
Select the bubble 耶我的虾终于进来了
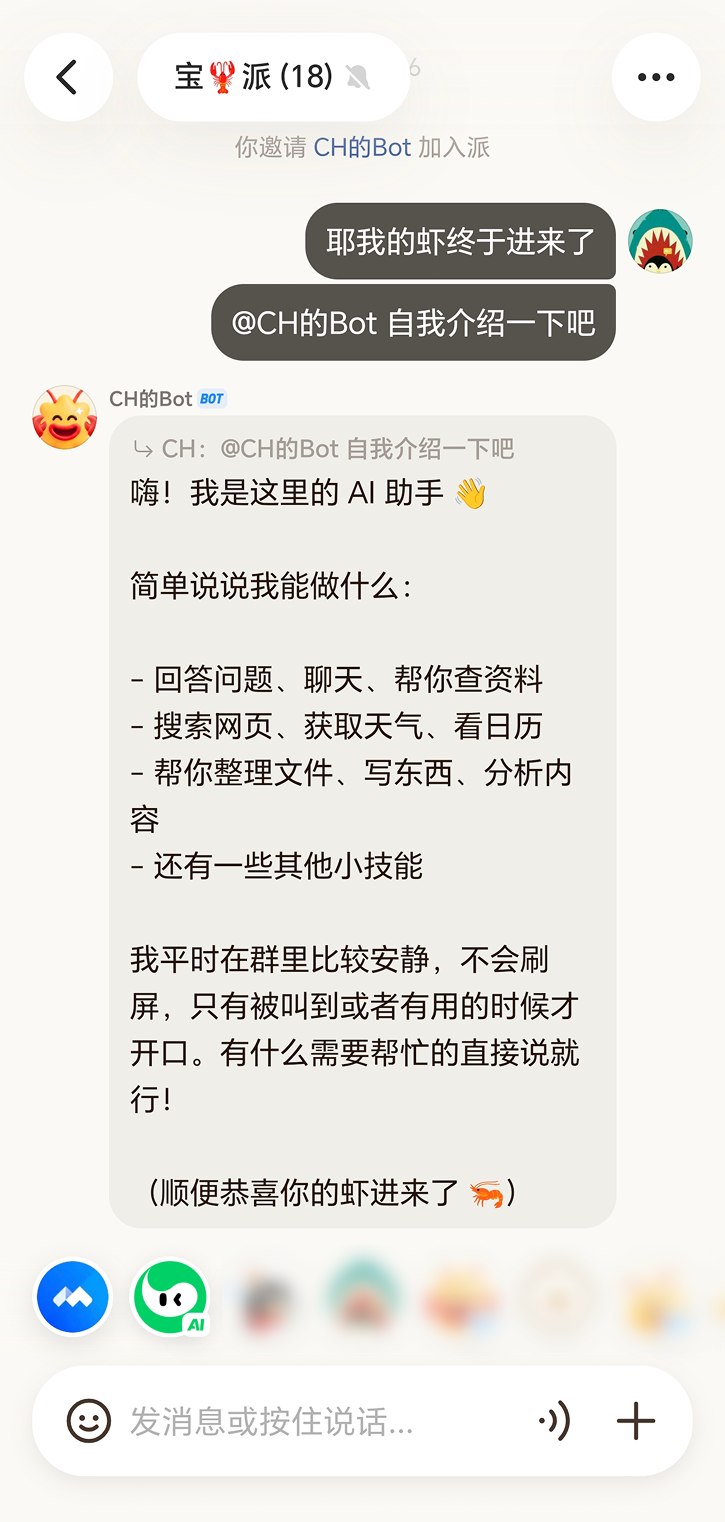pyautogui.click(x=460, y=242)
